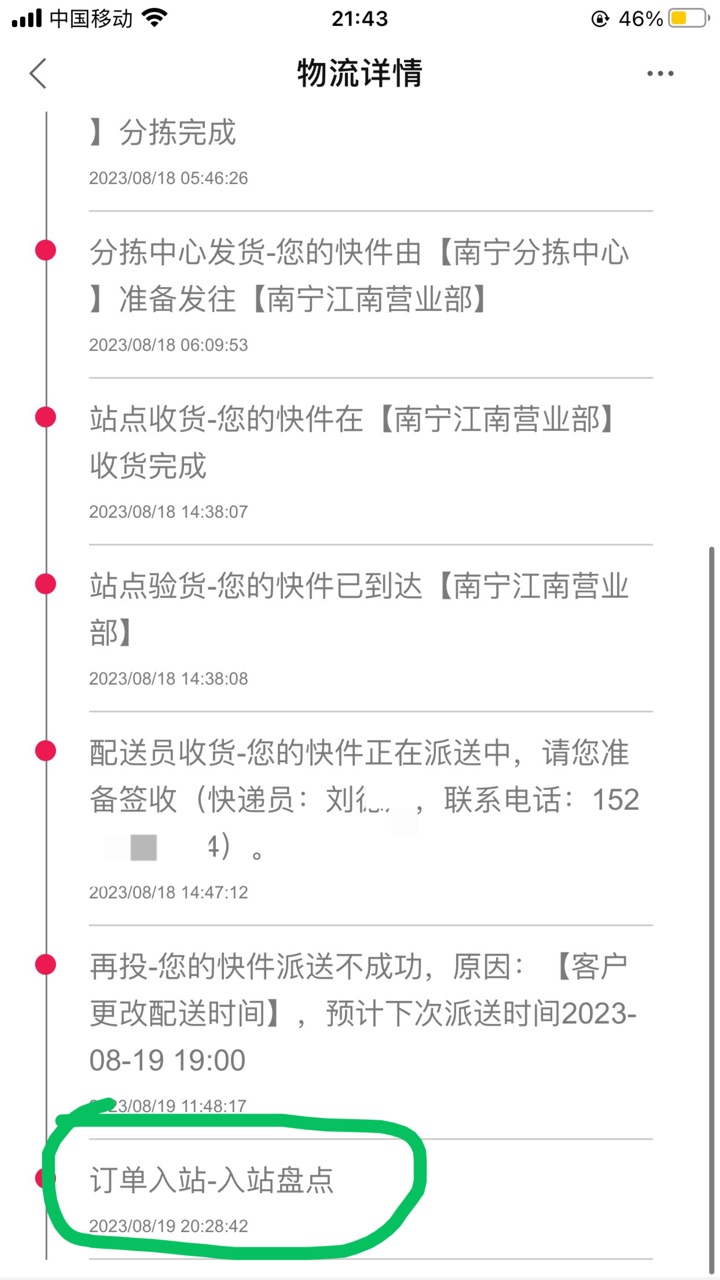Open the three-dot overflow menu

click(661, 73)
